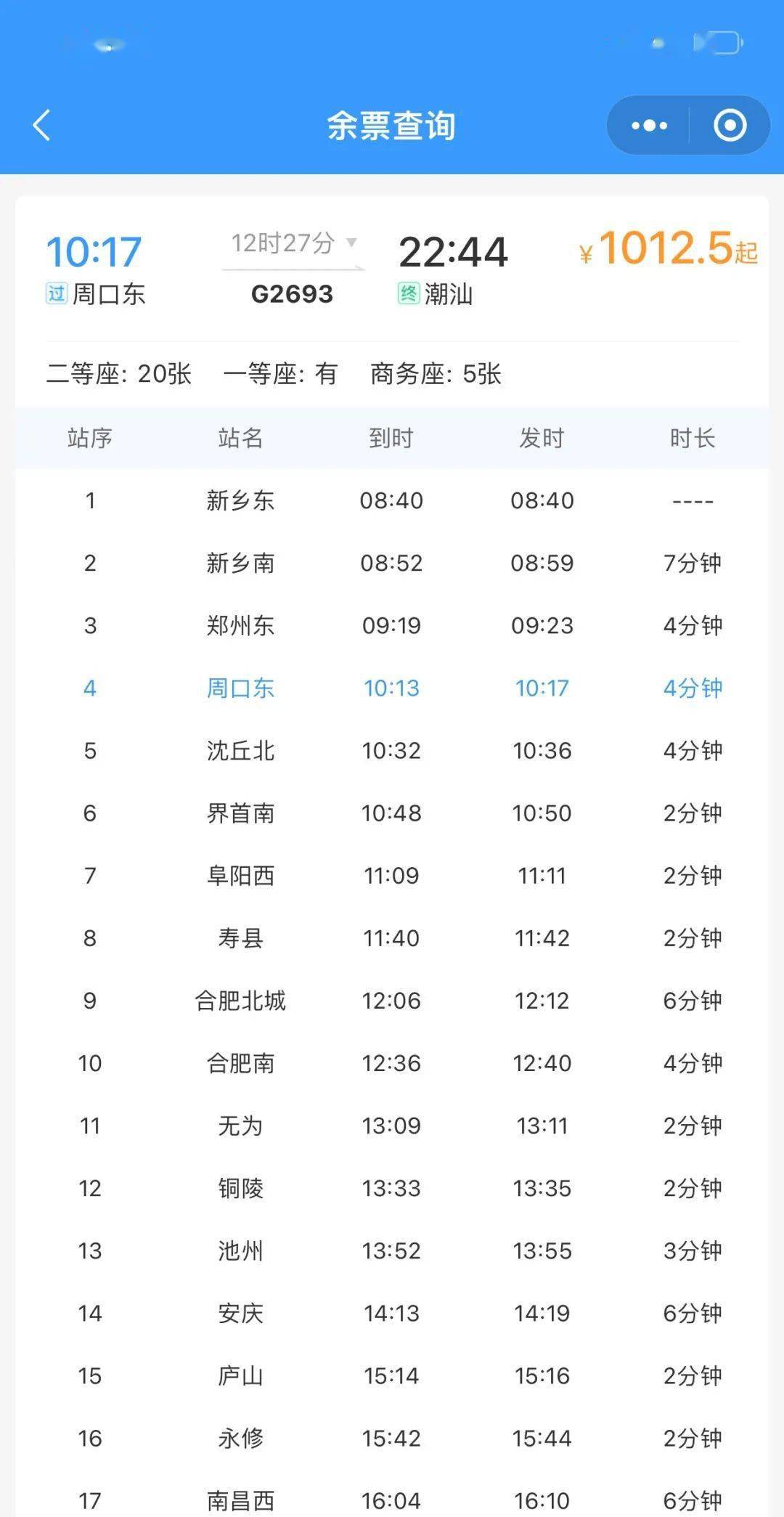The width and height of the screenshot is (784, 1517).
Task: Open the mini program more options menu
Action: [649, 126]
